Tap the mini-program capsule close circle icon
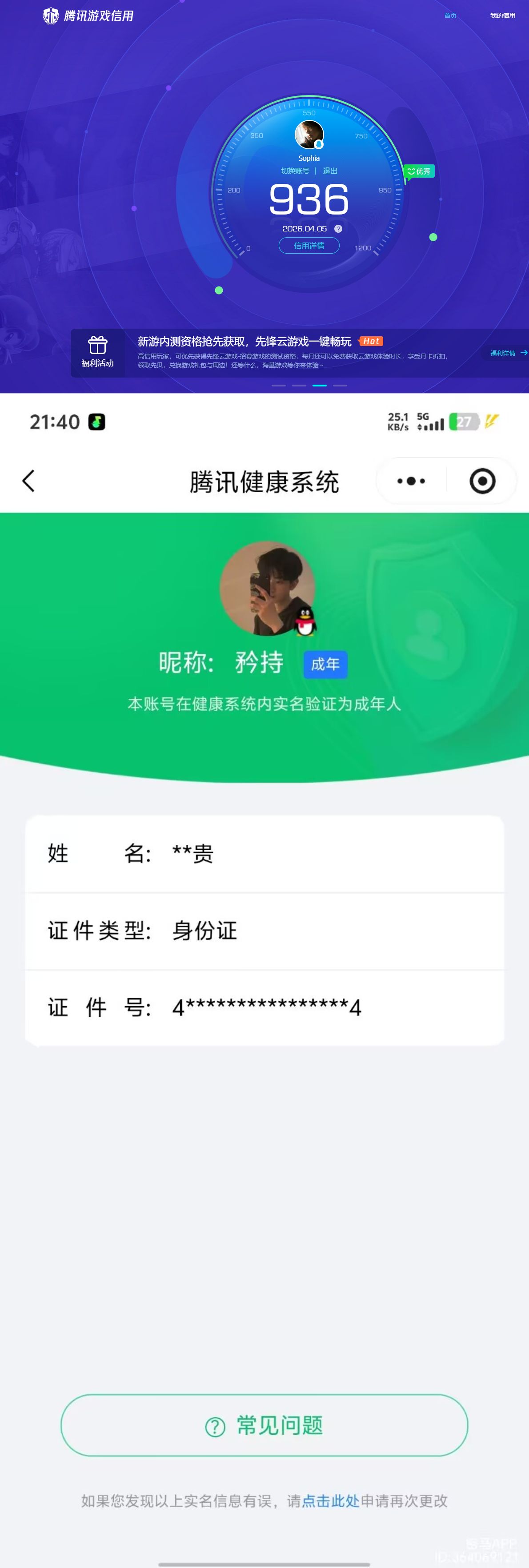The width and height of the screenshot is (529, 1568). (x=482, y=481)
